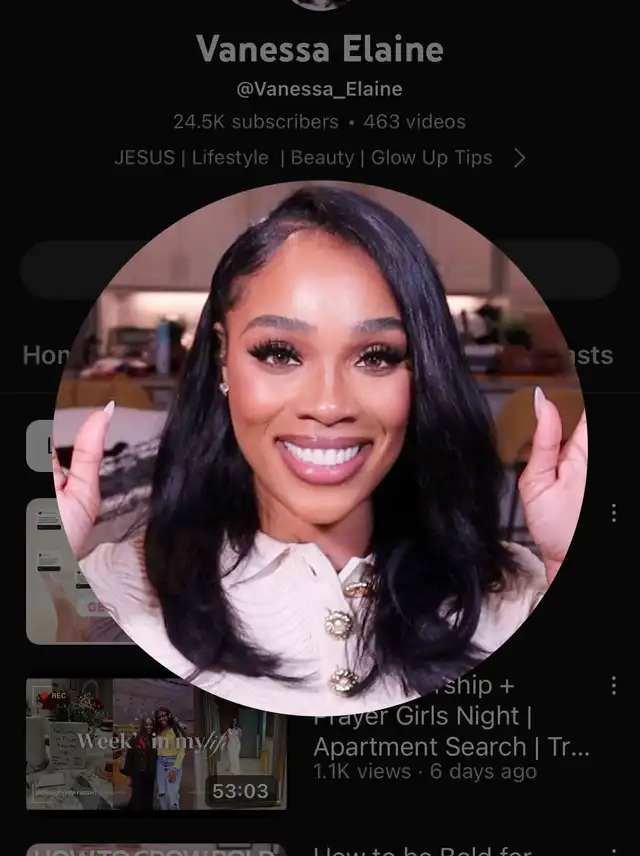Image resolution: width=640 pixels, height=856 pixels.
Task: Expand the channel description chevron
Action: [x=519, y=158]
